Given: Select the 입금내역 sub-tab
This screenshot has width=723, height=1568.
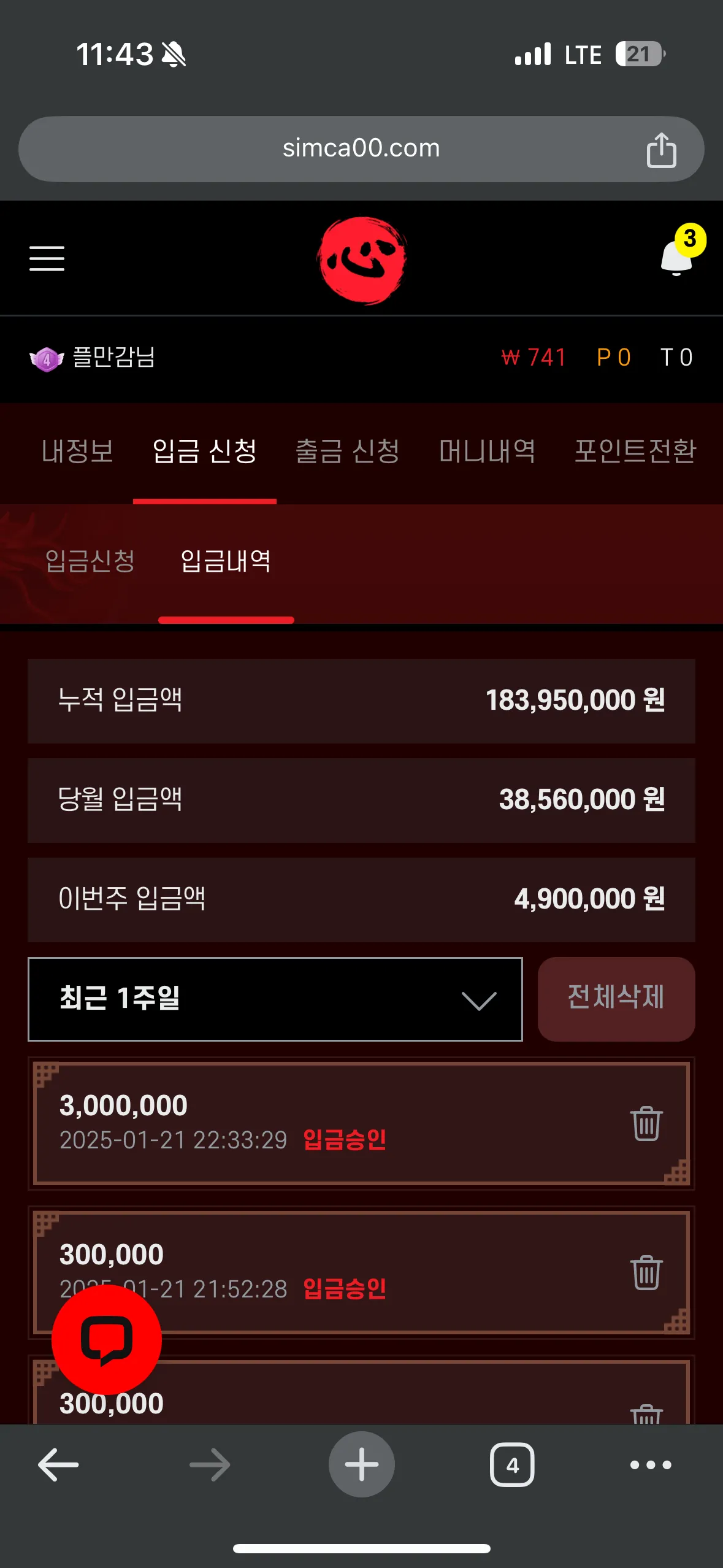Looking at the screenshot, I should 226,561.
